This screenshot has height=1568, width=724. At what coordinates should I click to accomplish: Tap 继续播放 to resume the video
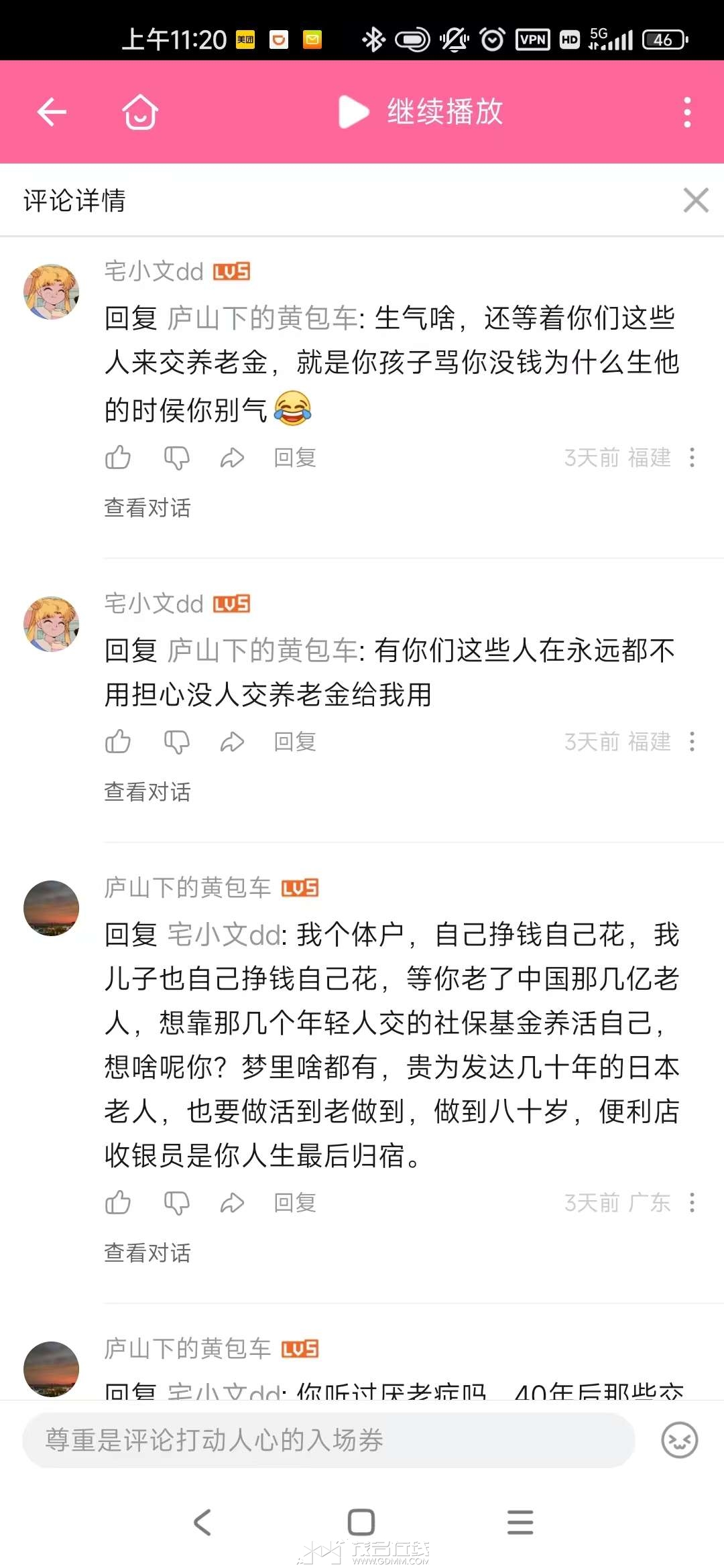[x=421, y=111]
